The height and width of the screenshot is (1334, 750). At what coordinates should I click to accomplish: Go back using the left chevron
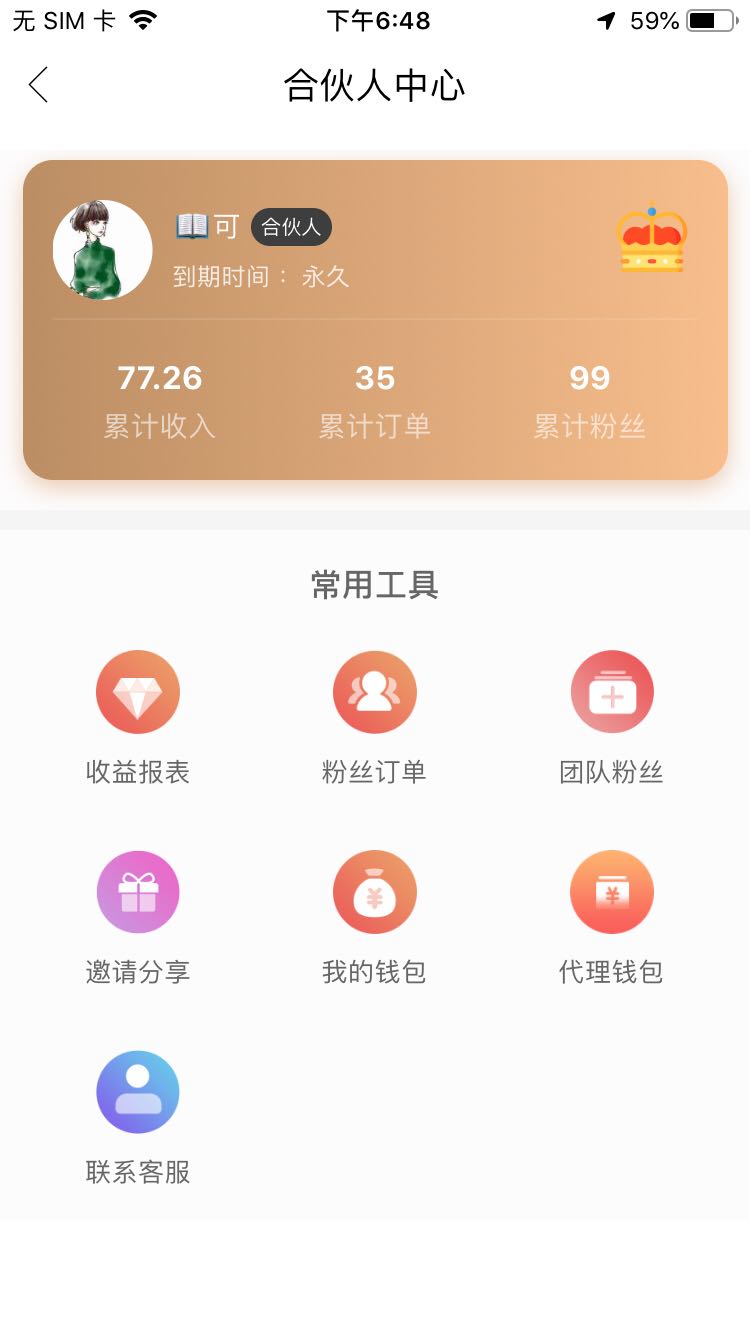pyautogui.click(x=38, y=85)
